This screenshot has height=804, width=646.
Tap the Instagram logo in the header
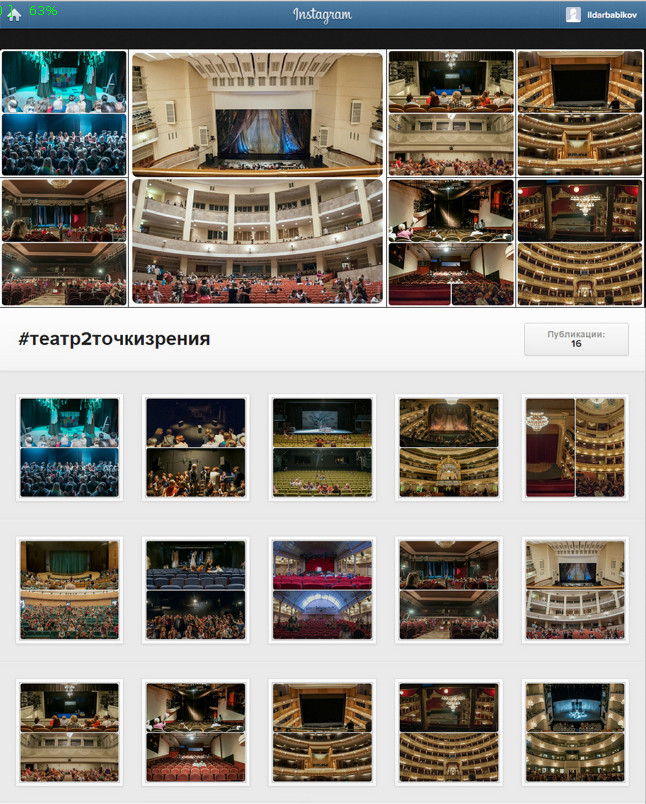(322, 15)
